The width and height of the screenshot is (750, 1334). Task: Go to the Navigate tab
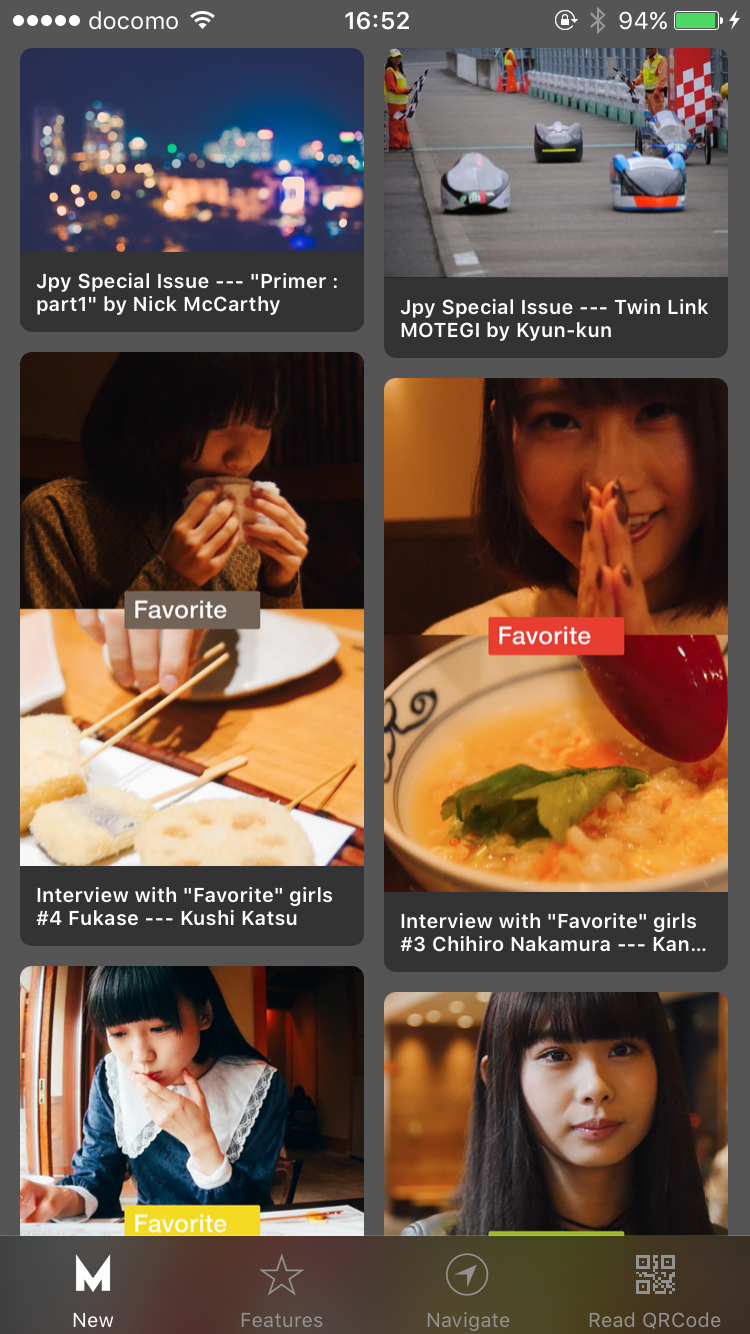click(x=467, y=1290)
